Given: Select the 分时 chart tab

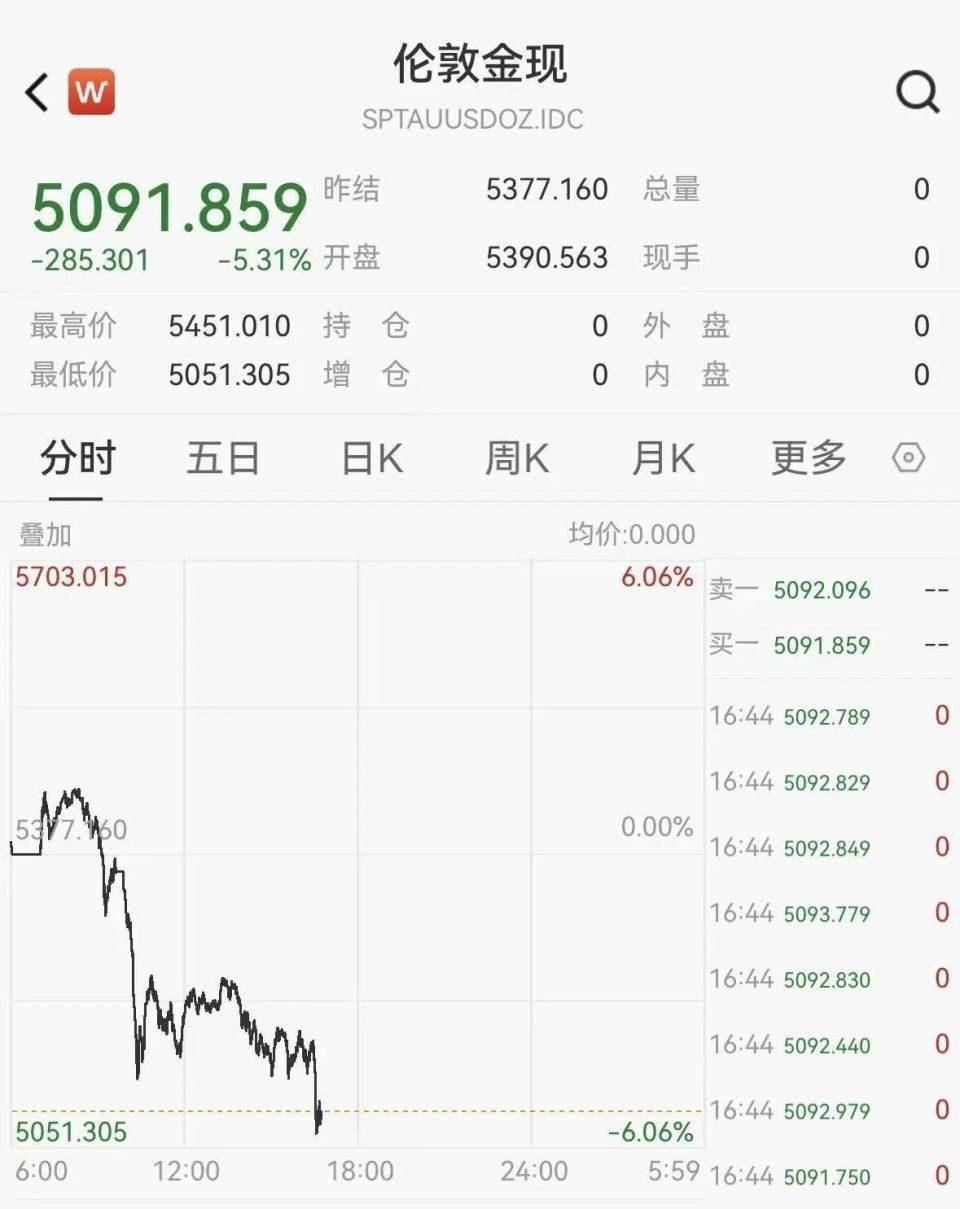Looking at the screenshot, I should point(77,459).
